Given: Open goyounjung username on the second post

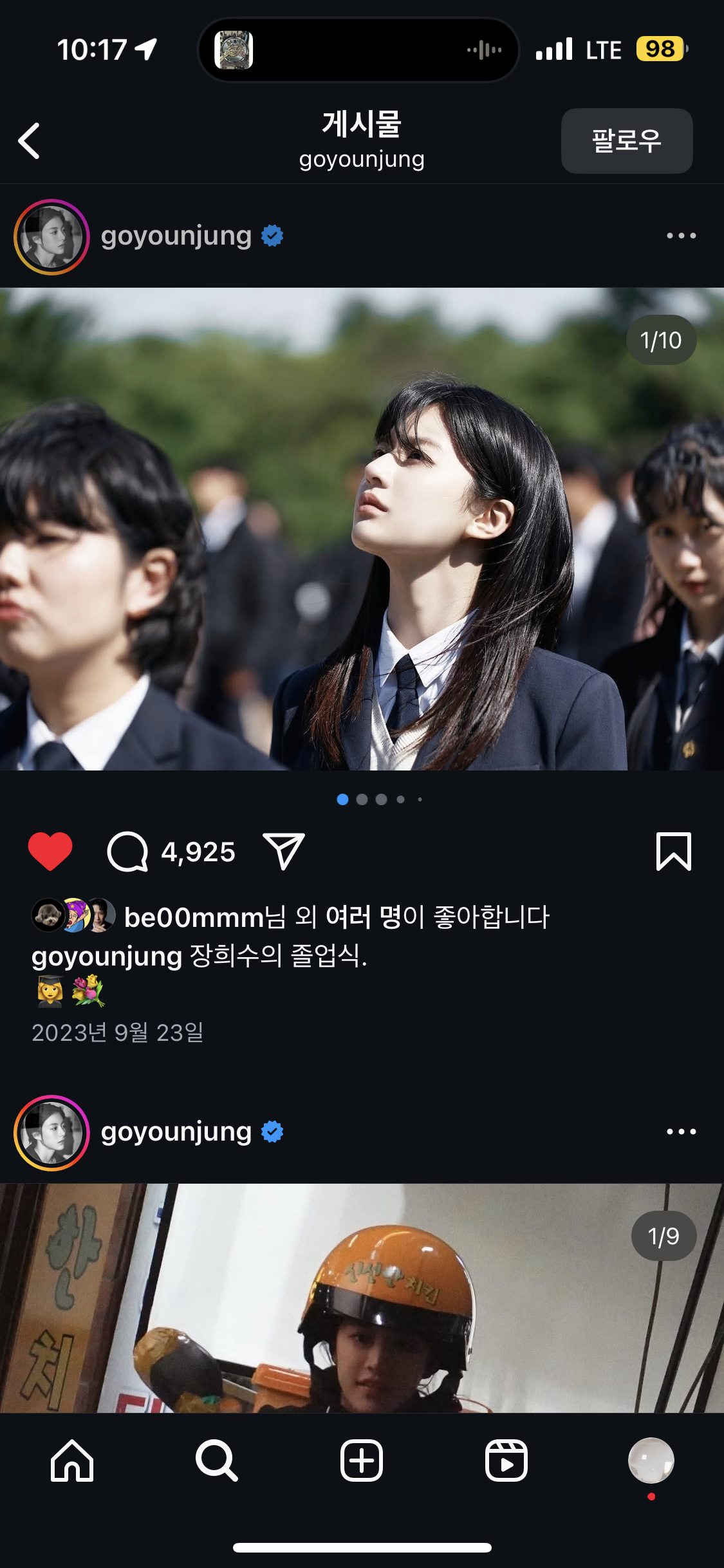Looking at the screenshot, I should (x=176, y=1132).
